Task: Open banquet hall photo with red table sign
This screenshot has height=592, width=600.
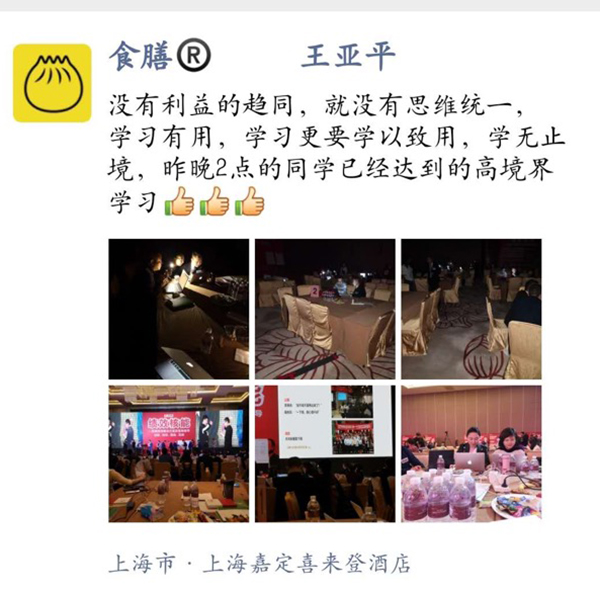Action: coord(324,308)
